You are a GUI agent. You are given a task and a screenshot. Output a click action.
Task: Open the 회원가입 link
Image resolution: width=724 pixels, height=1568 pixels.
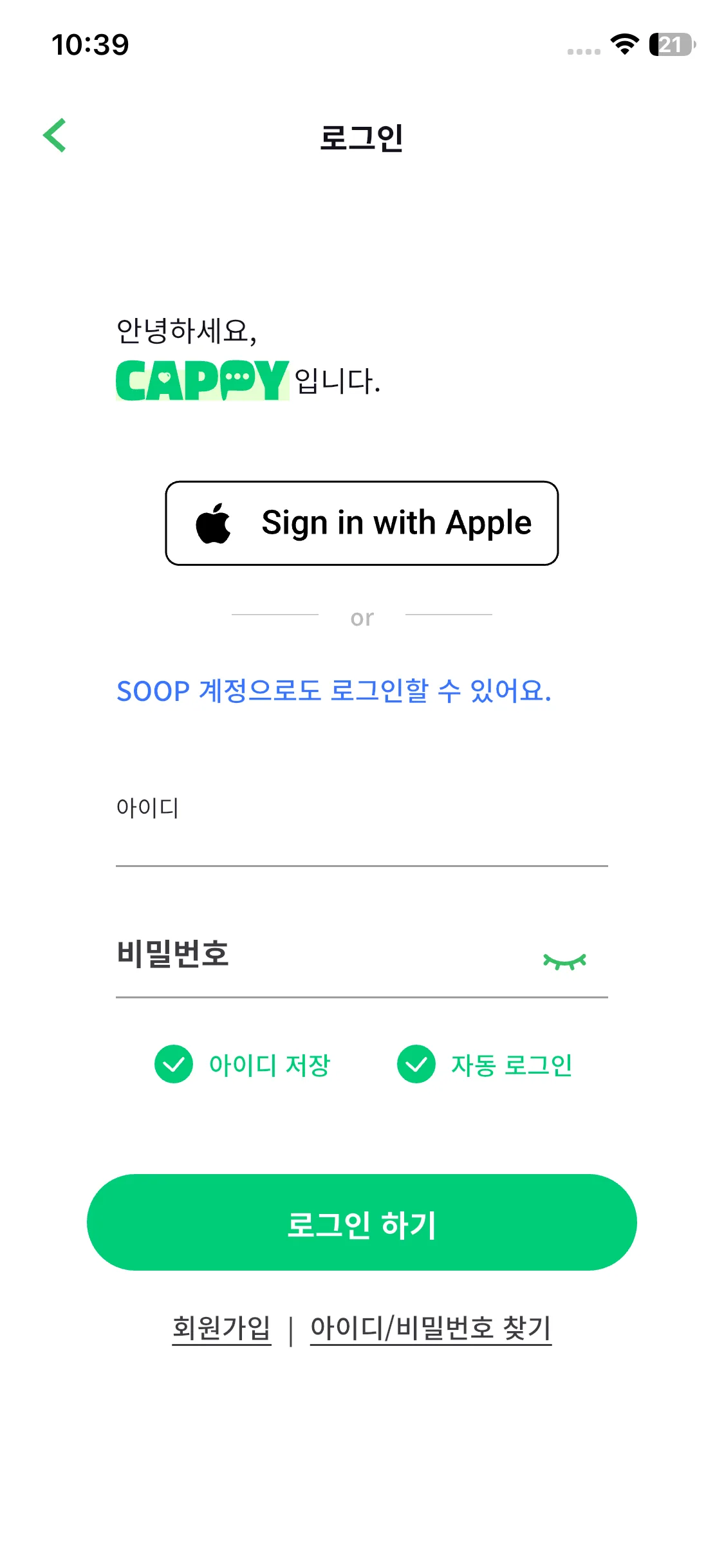(x=221, y=1328)
